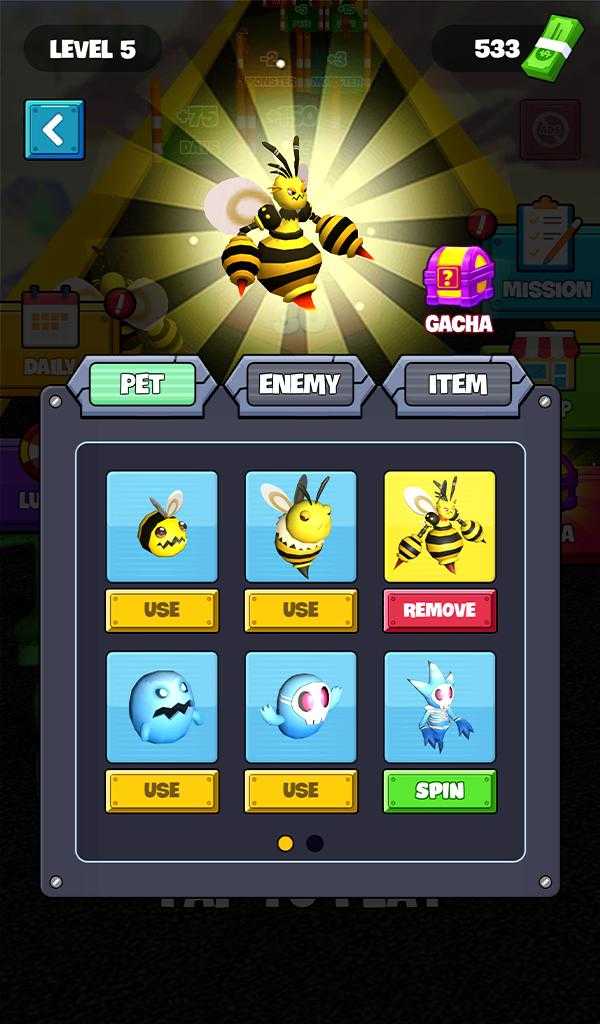This screenshot has height=1024, width=600.
Task: Spin for the blue skeleton pet
Action: (440, 790)
